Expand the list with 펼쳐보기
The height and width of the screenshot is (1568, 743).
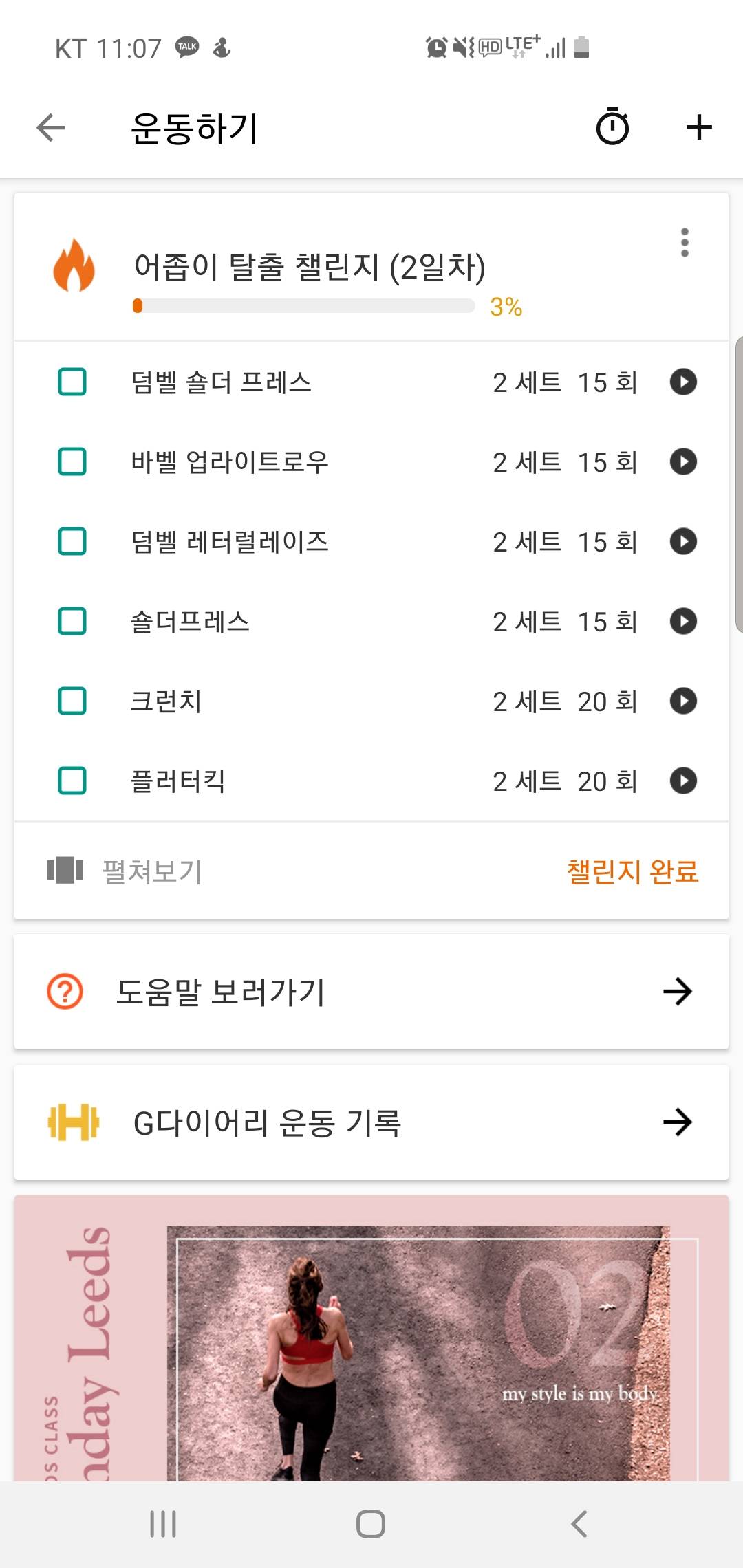(x=125, y=871)
